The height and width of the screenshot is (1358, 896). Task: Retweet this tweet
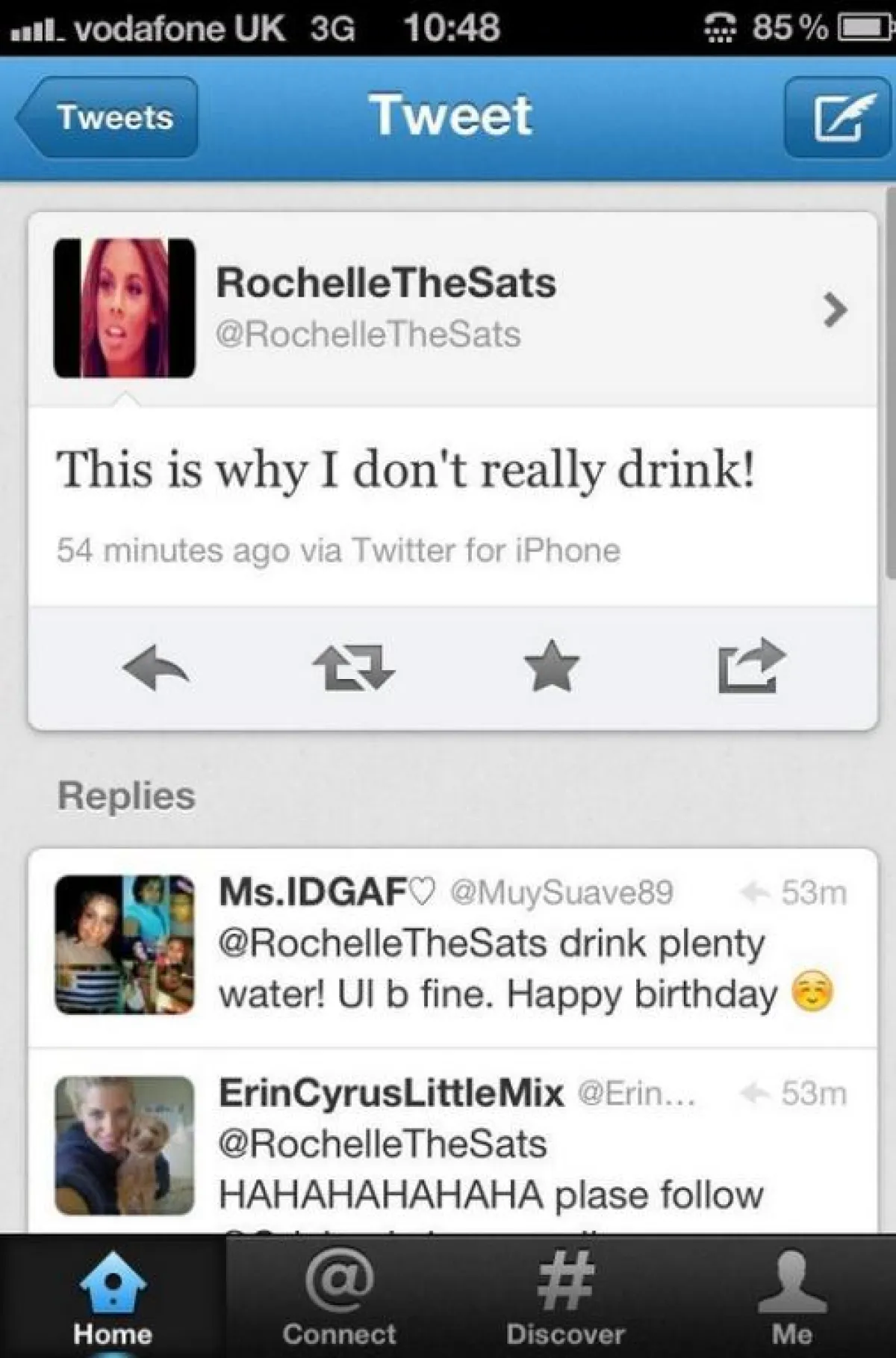click(352, 667)
